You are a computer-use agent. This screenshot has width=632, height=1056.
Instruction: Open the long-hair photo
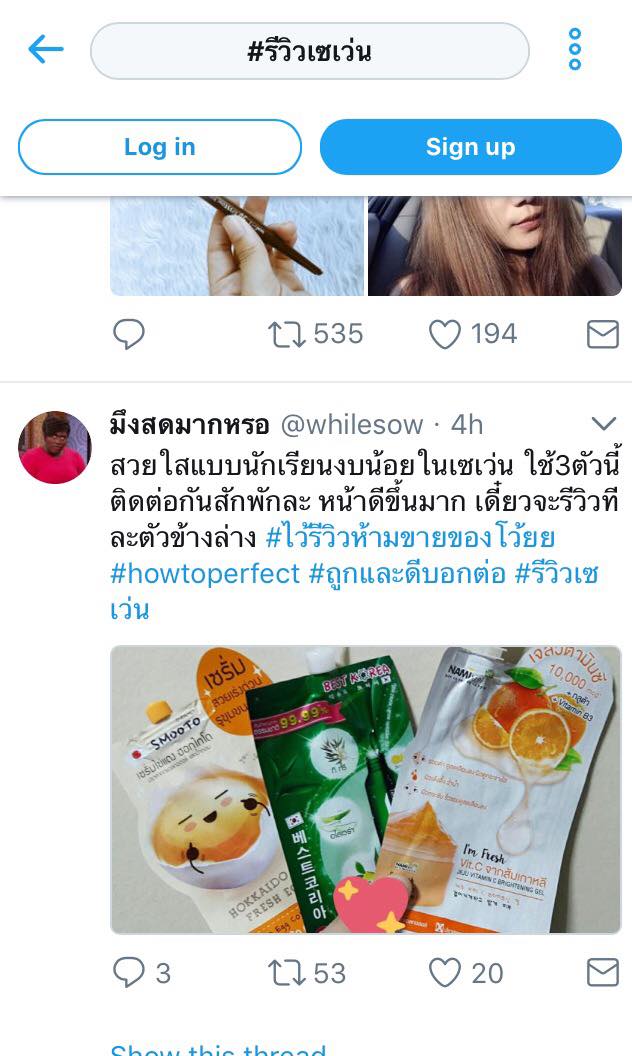click(x=494, y=246)
